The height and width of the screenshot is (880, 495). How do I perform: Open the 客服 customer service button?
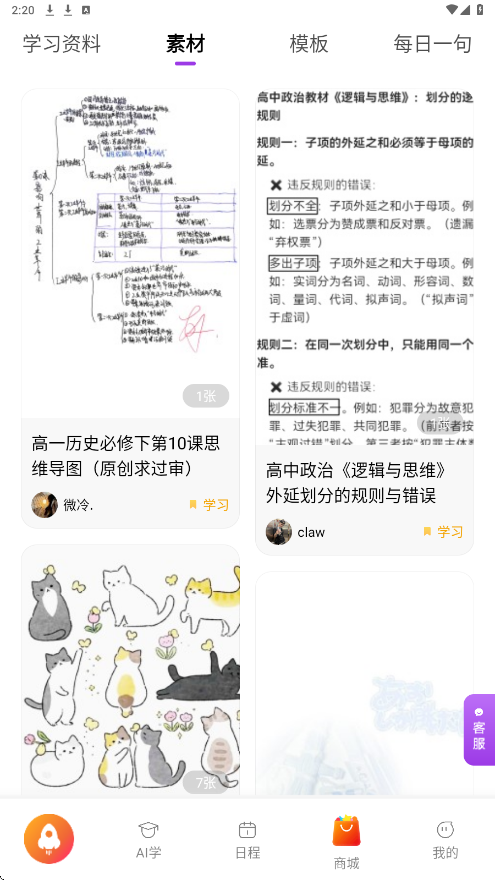point(479,730)
